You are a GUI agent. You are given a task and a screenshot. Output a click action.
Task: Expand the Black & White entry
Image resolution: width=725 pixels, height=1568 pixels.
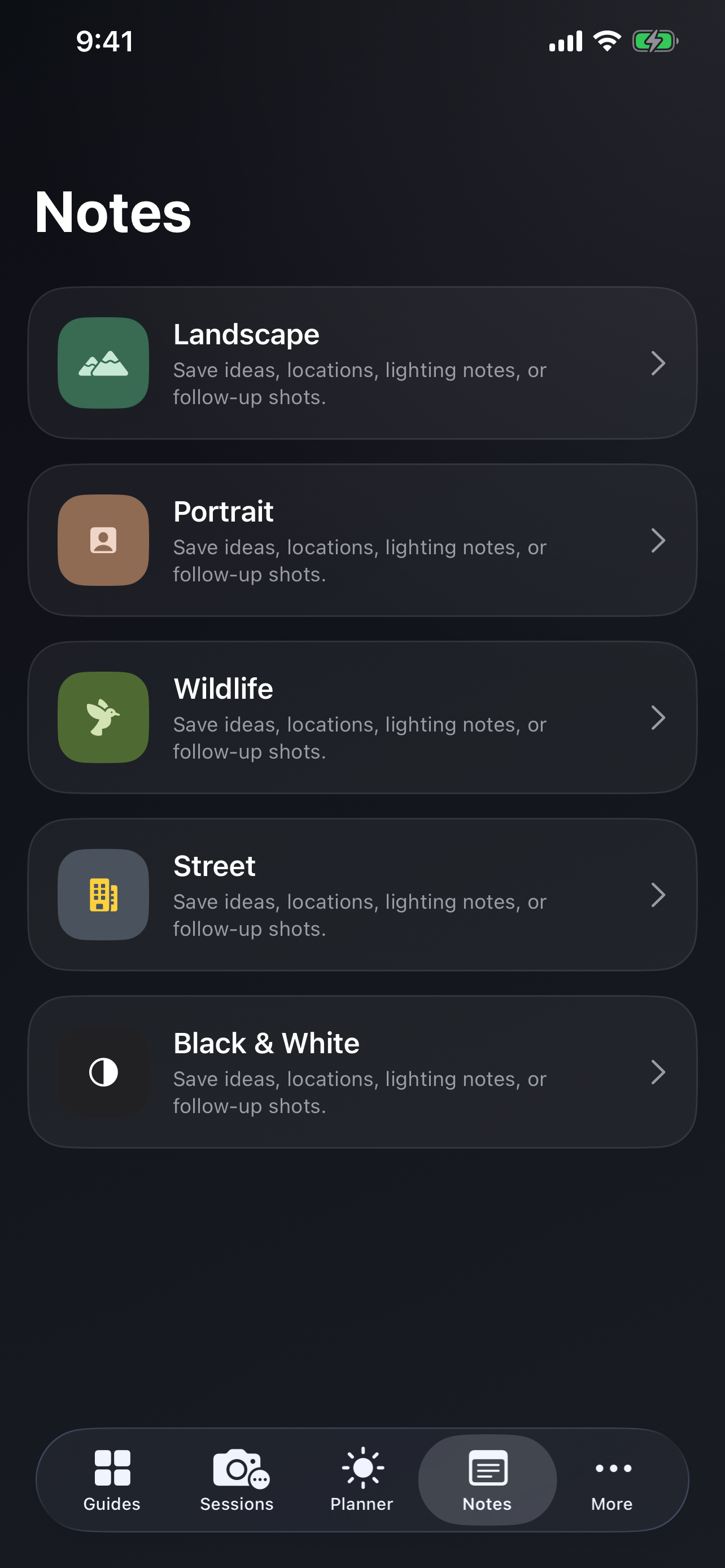pos(660,1072)
